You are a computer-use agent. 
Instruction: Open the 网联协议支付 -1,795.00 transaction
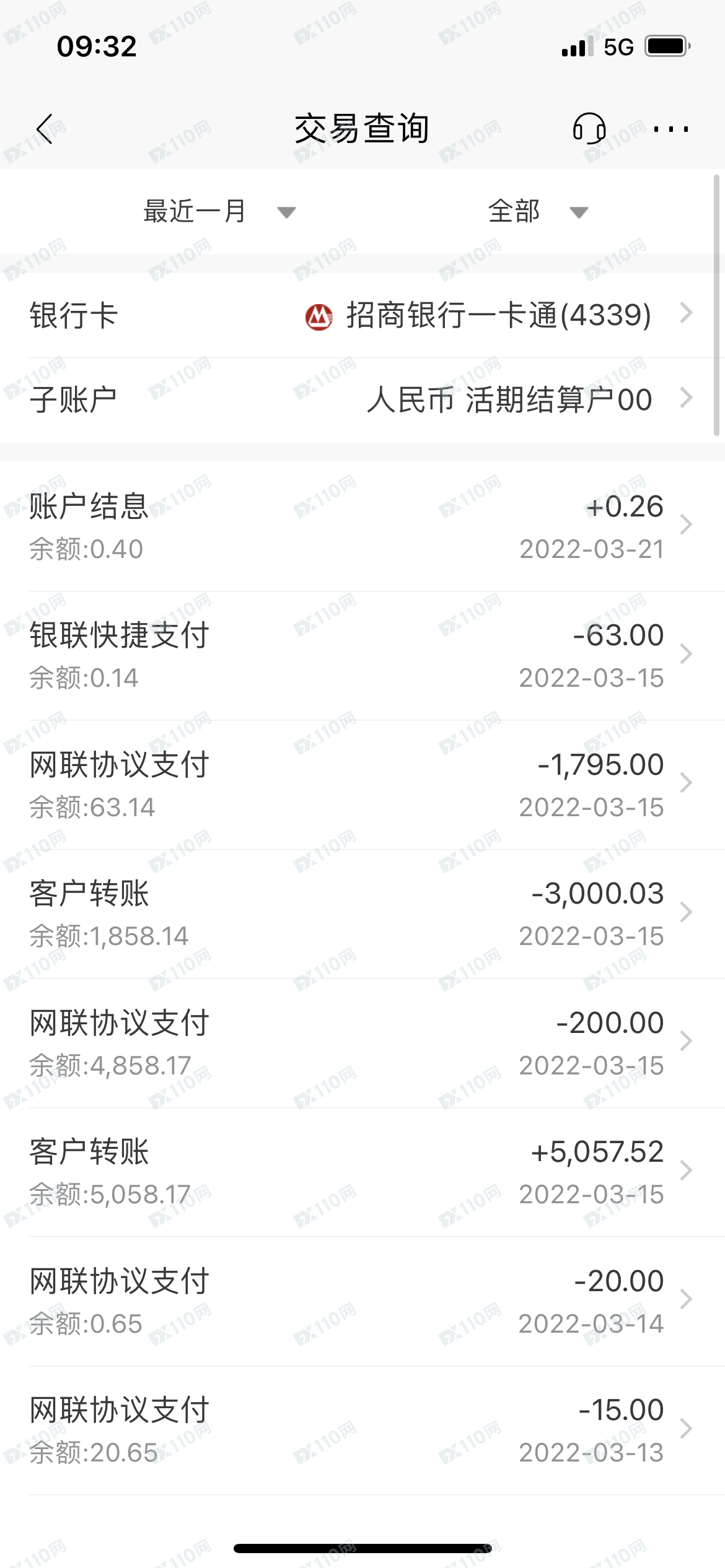(362, 785)
